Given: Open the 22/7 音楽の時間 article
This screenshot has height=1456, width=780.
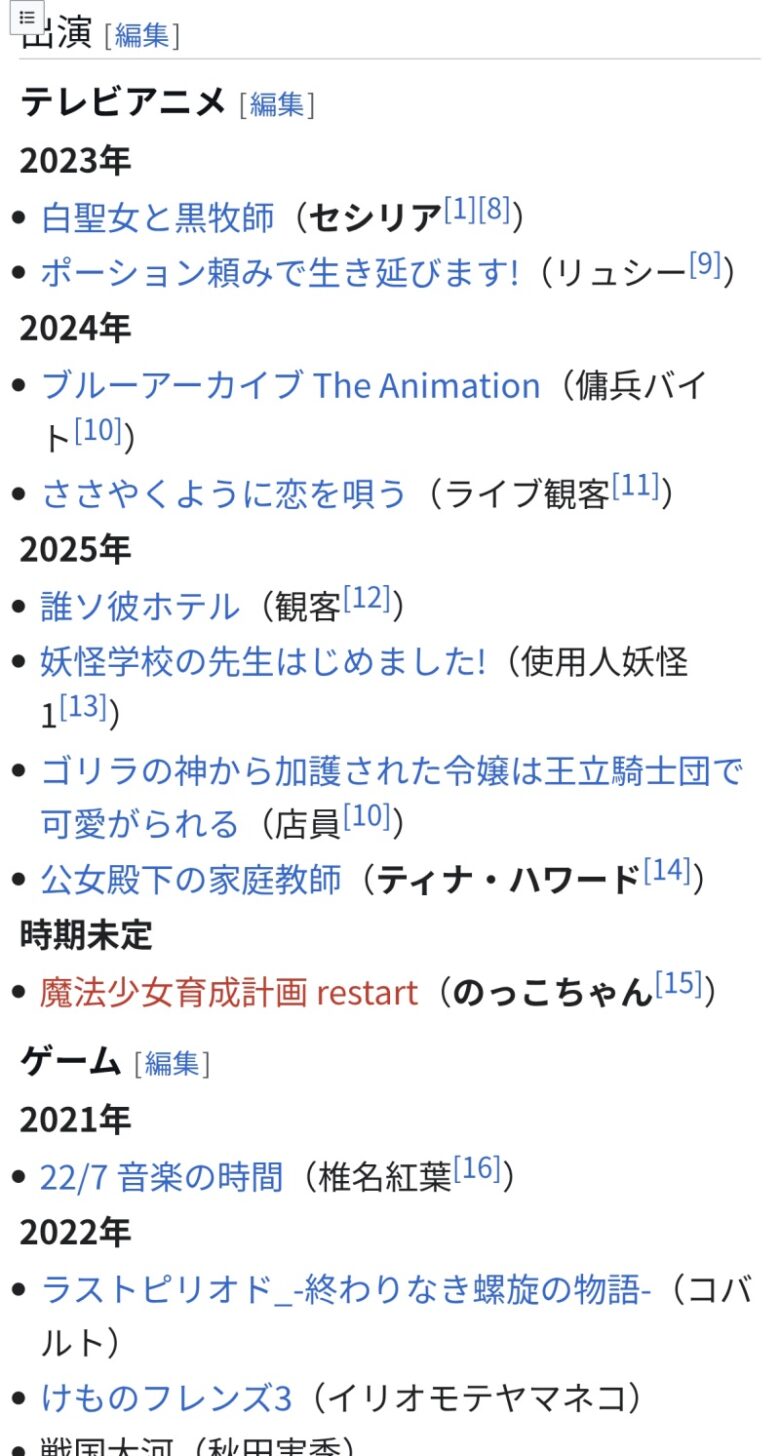Looking at the screenshot, I should click(x=162, y=1177).
